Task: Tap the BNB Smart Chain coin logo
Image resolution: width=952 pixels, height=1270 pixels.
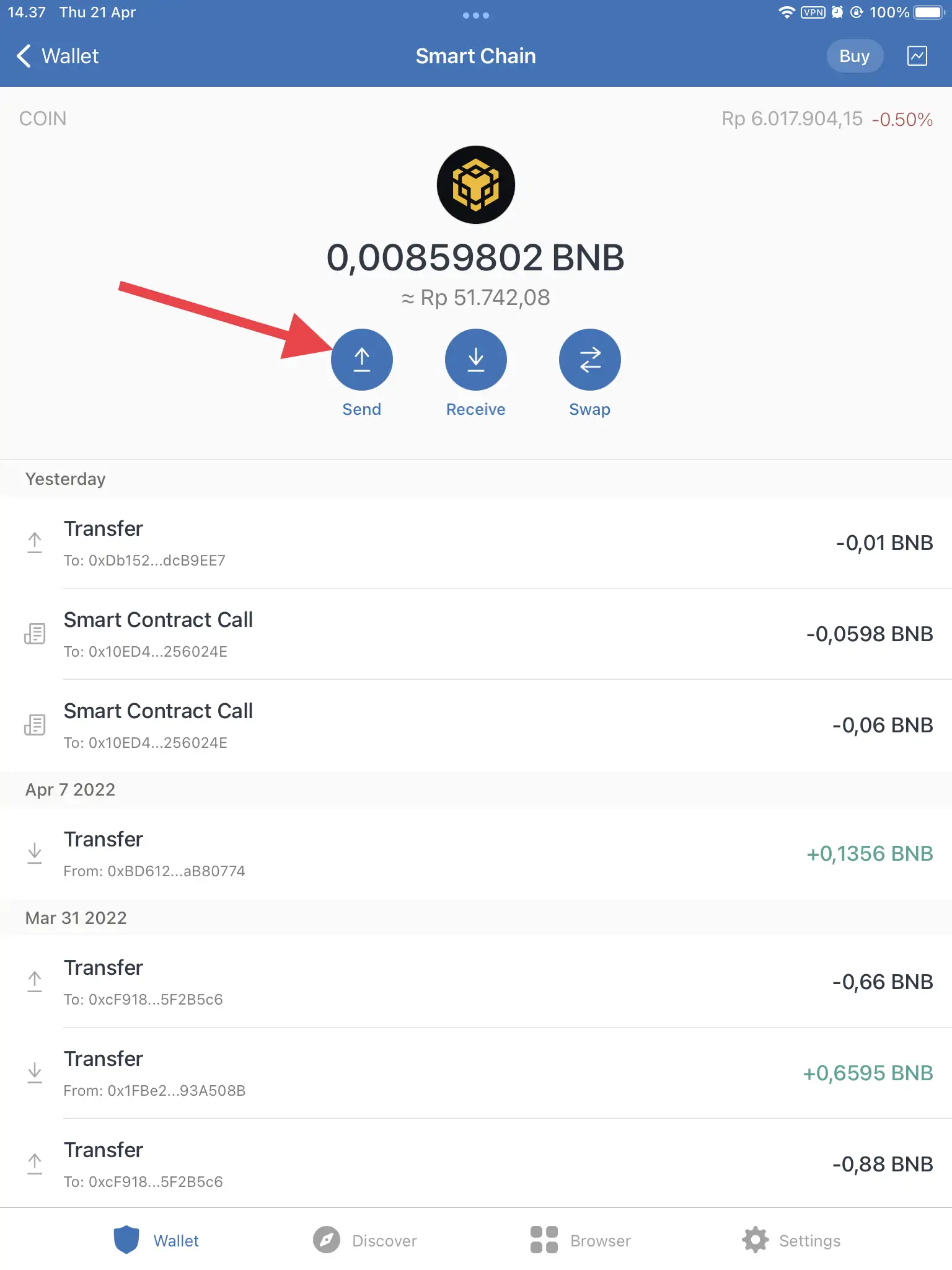Action: click(x=476, y=185)
